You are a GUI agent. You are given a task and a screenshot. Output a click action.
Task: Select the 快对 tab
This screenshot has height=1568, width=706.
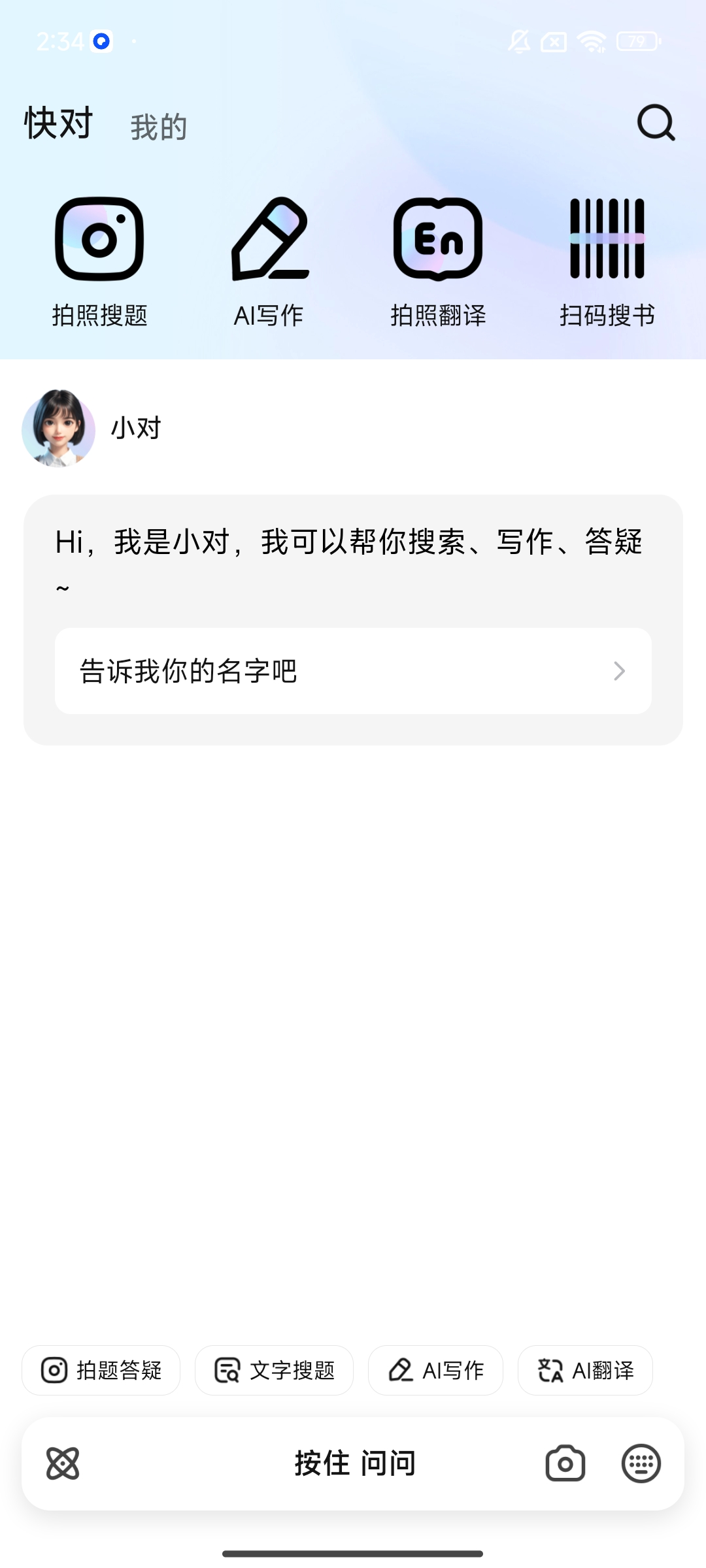tap(57, 123)
